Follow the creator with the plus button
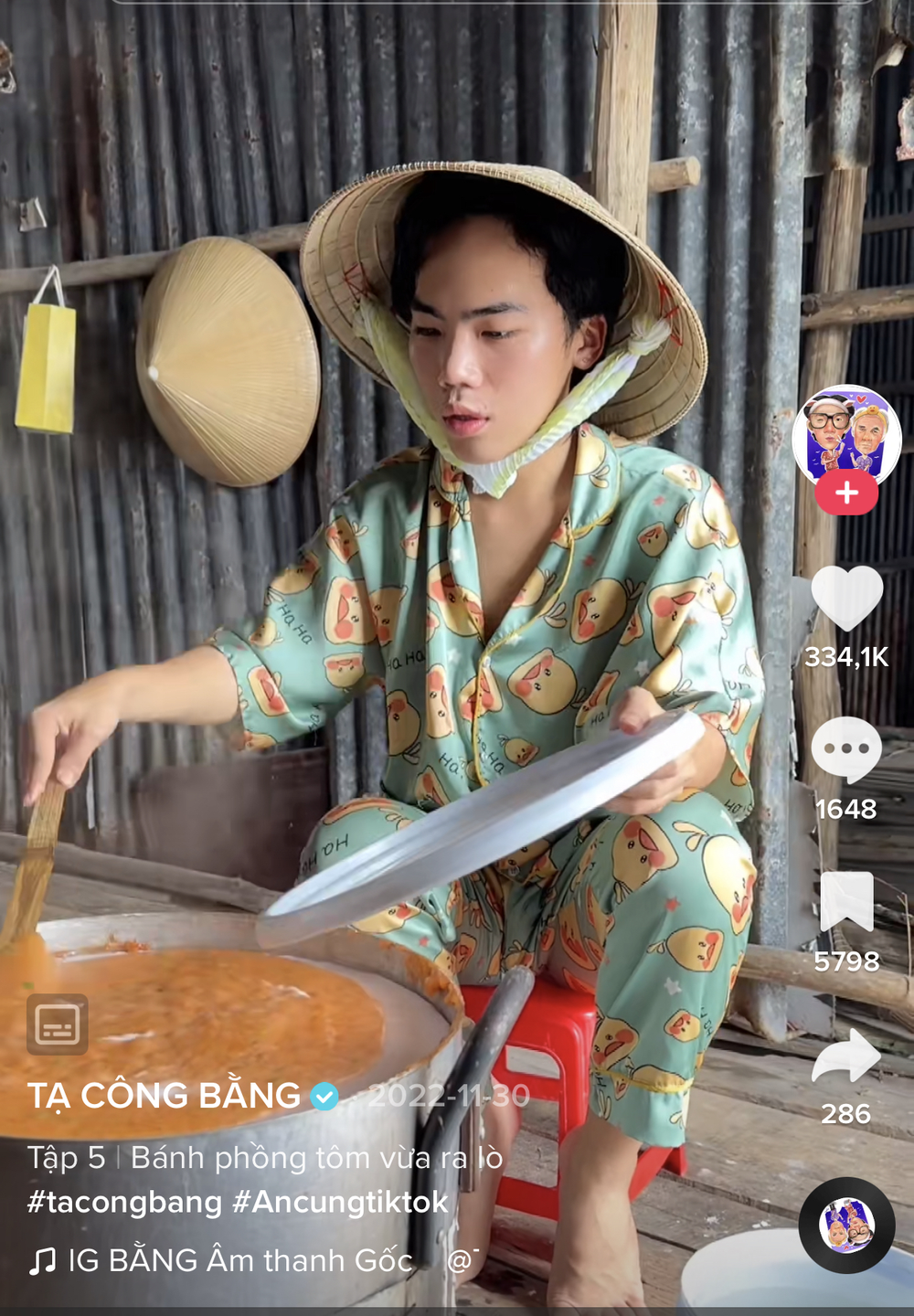 (846, 493)
